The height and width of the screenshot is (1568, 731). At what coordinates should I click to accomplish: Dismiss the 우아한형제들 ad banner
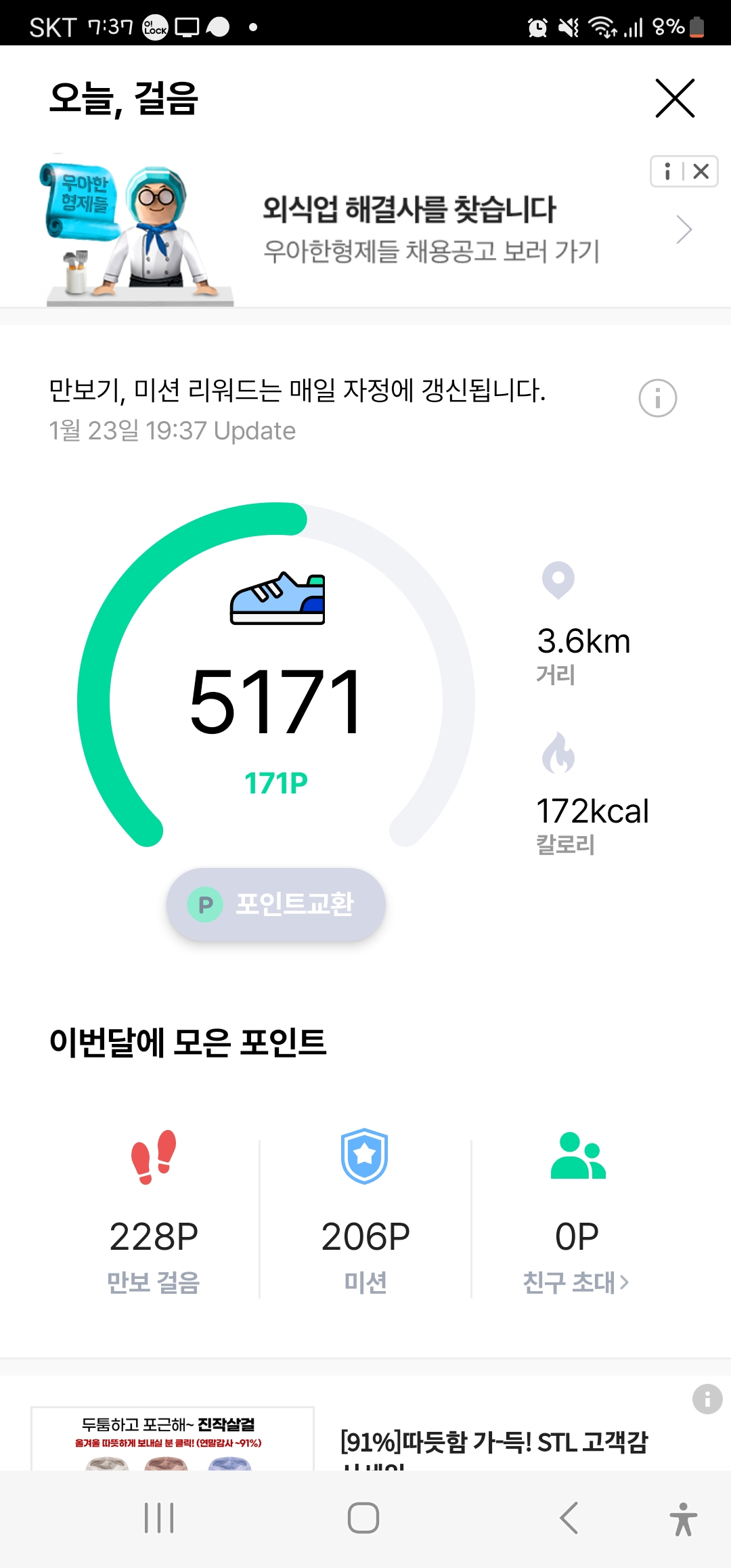click(701, 171)
